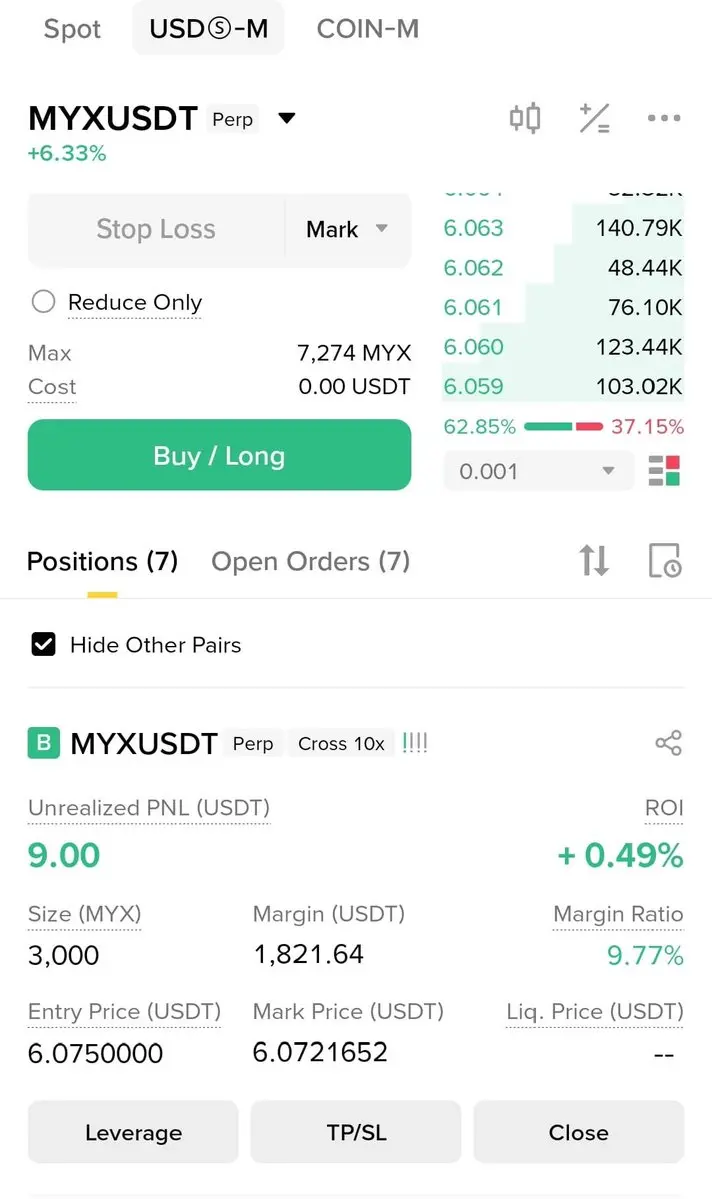Tap the Stop Loss price field

pos(156,229)
